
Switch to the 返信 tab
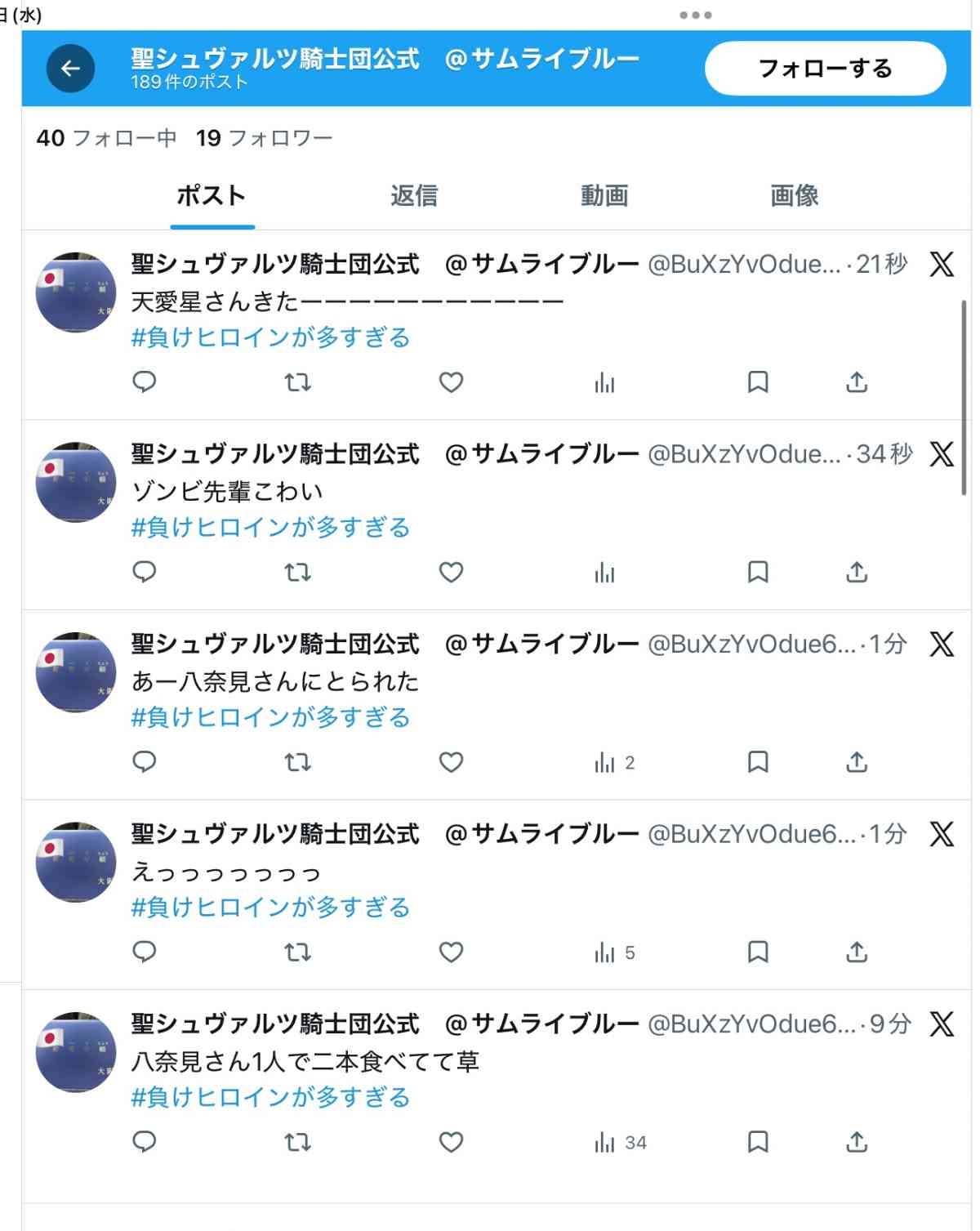point(414,196)
